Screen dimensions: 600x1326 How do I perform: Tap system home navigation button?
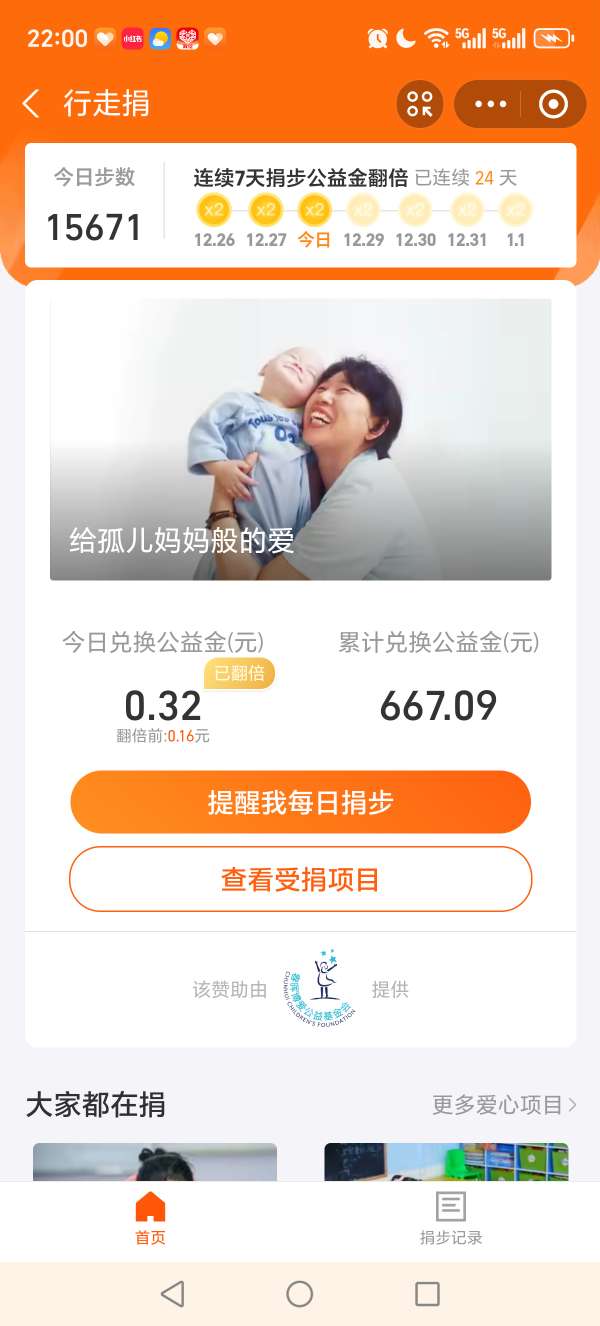point(300,1293)
